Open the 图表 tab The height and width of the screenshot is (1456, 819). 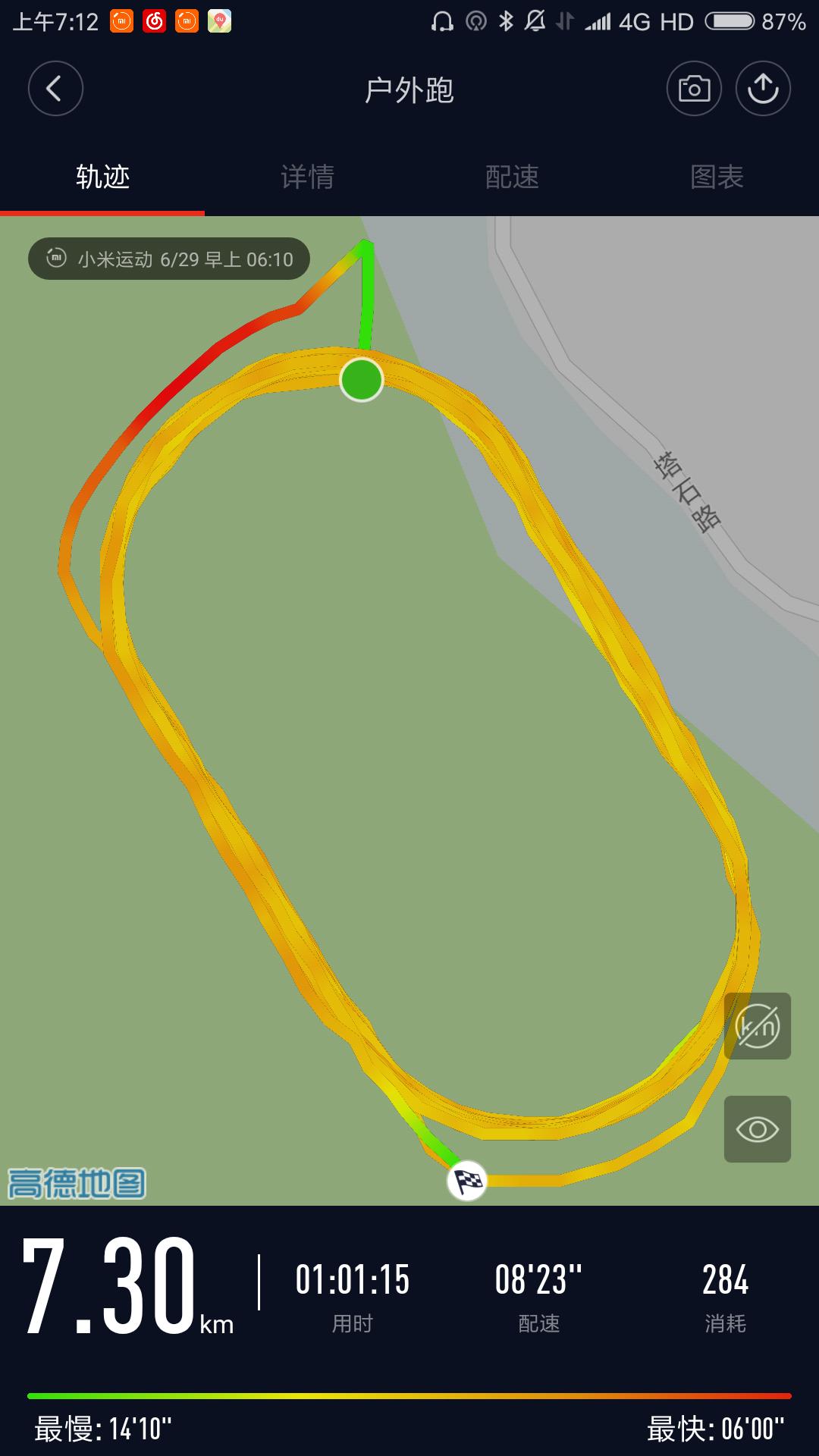[717, 177]
